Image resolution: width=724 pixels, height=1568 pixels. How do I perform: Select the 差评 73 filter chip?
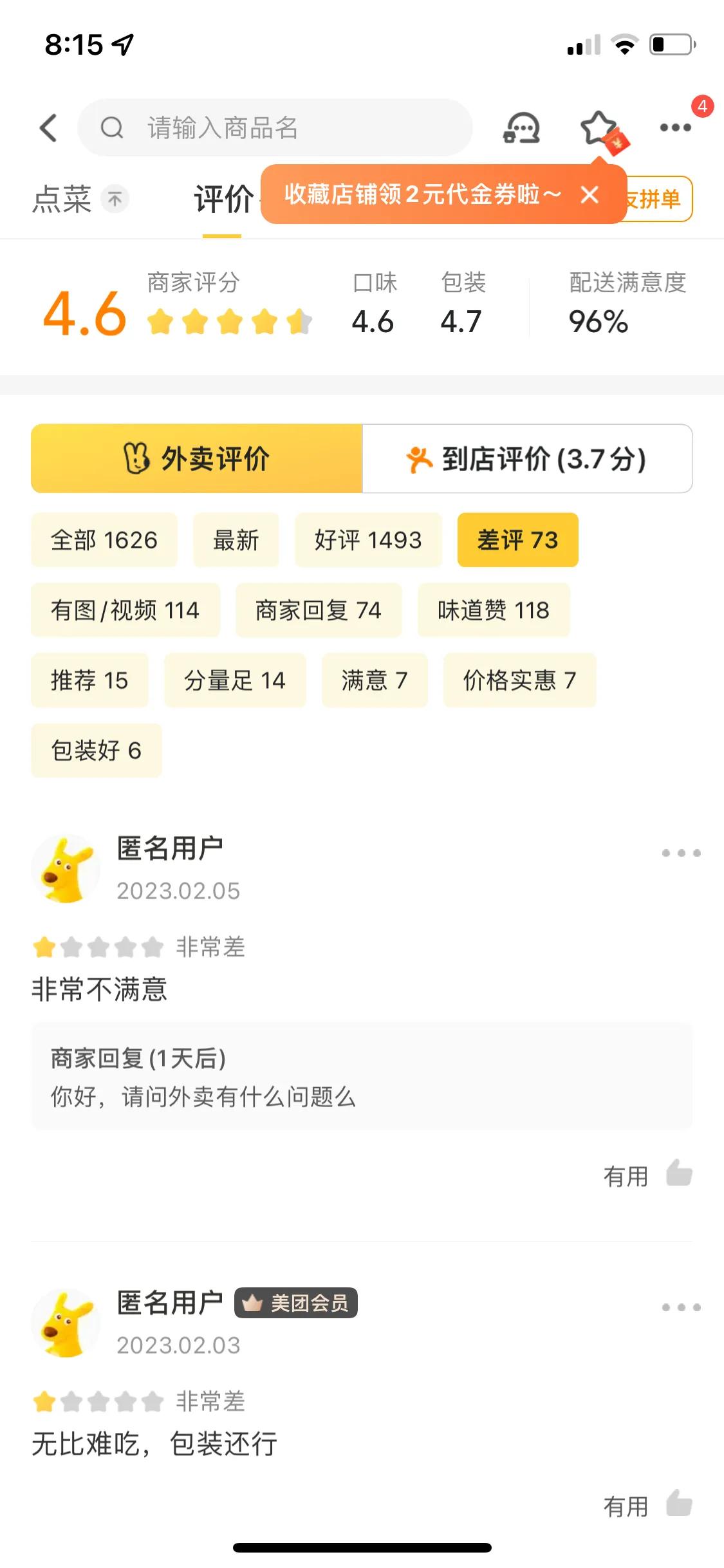[x=517, y=541]
